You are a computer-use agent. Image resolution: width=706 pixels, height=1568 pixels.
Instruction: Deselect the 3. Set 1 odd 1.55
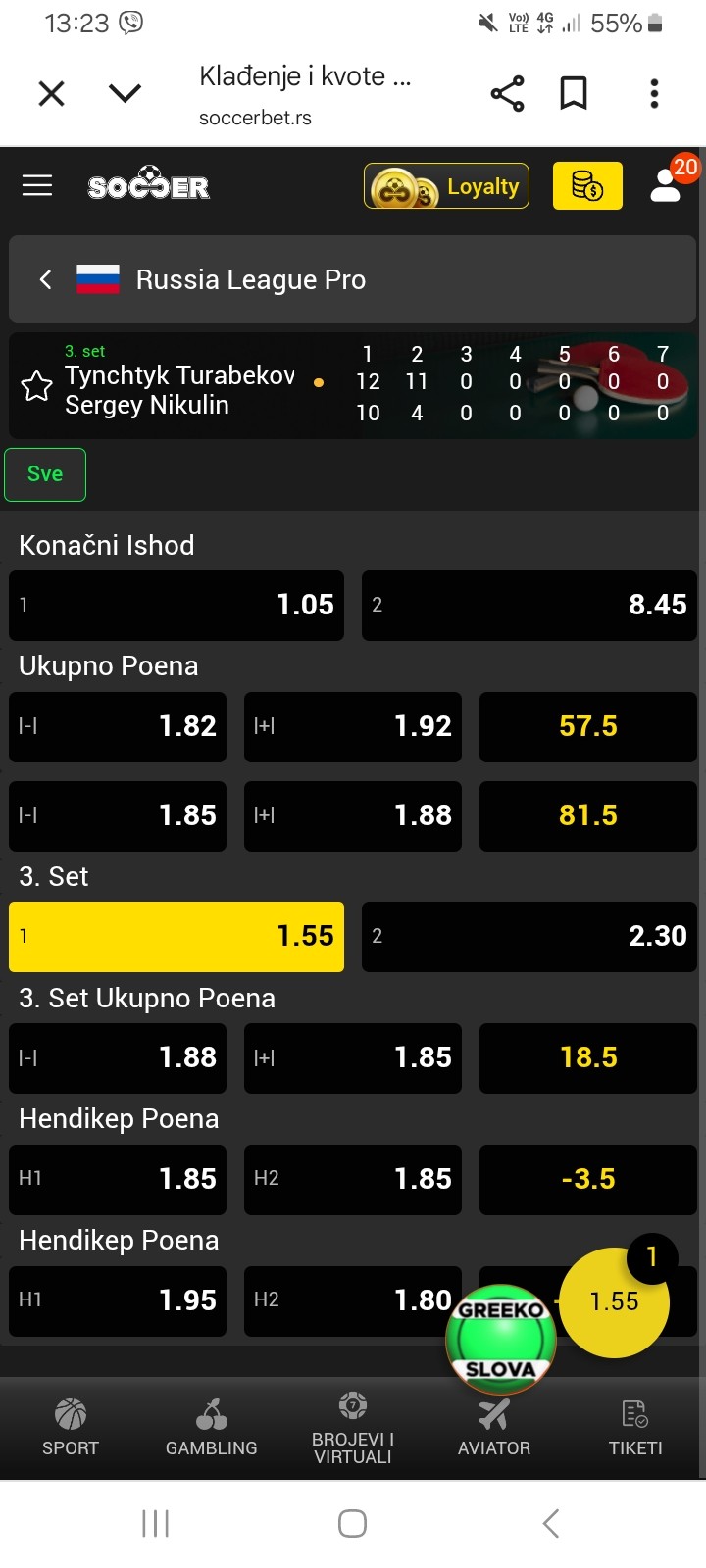pyautogui.click(x=176, y=937)
